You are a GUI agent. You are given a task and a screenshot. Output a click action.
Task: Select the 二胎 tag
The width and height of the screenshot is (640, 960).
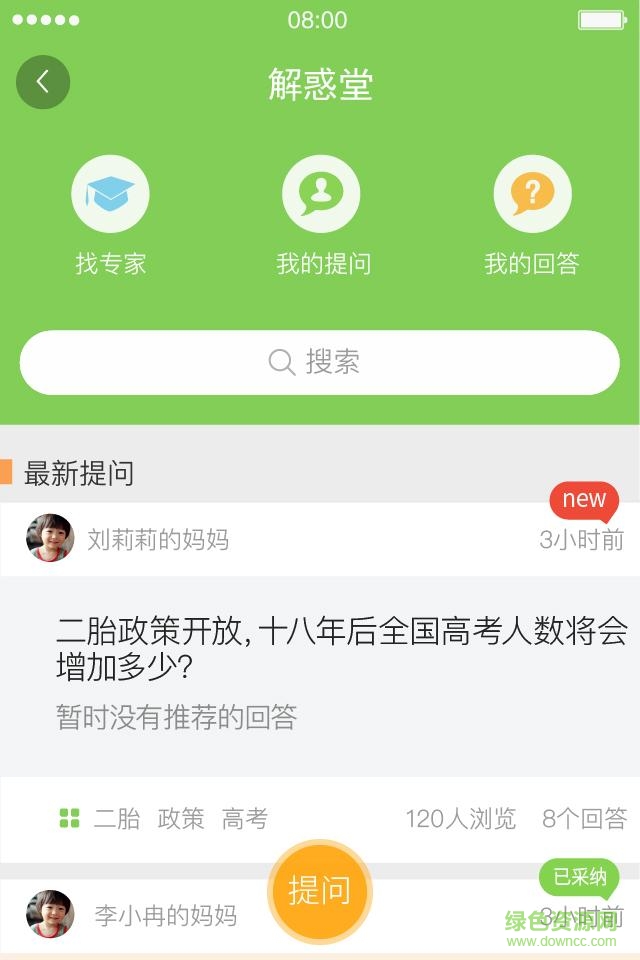click(117, 819)
